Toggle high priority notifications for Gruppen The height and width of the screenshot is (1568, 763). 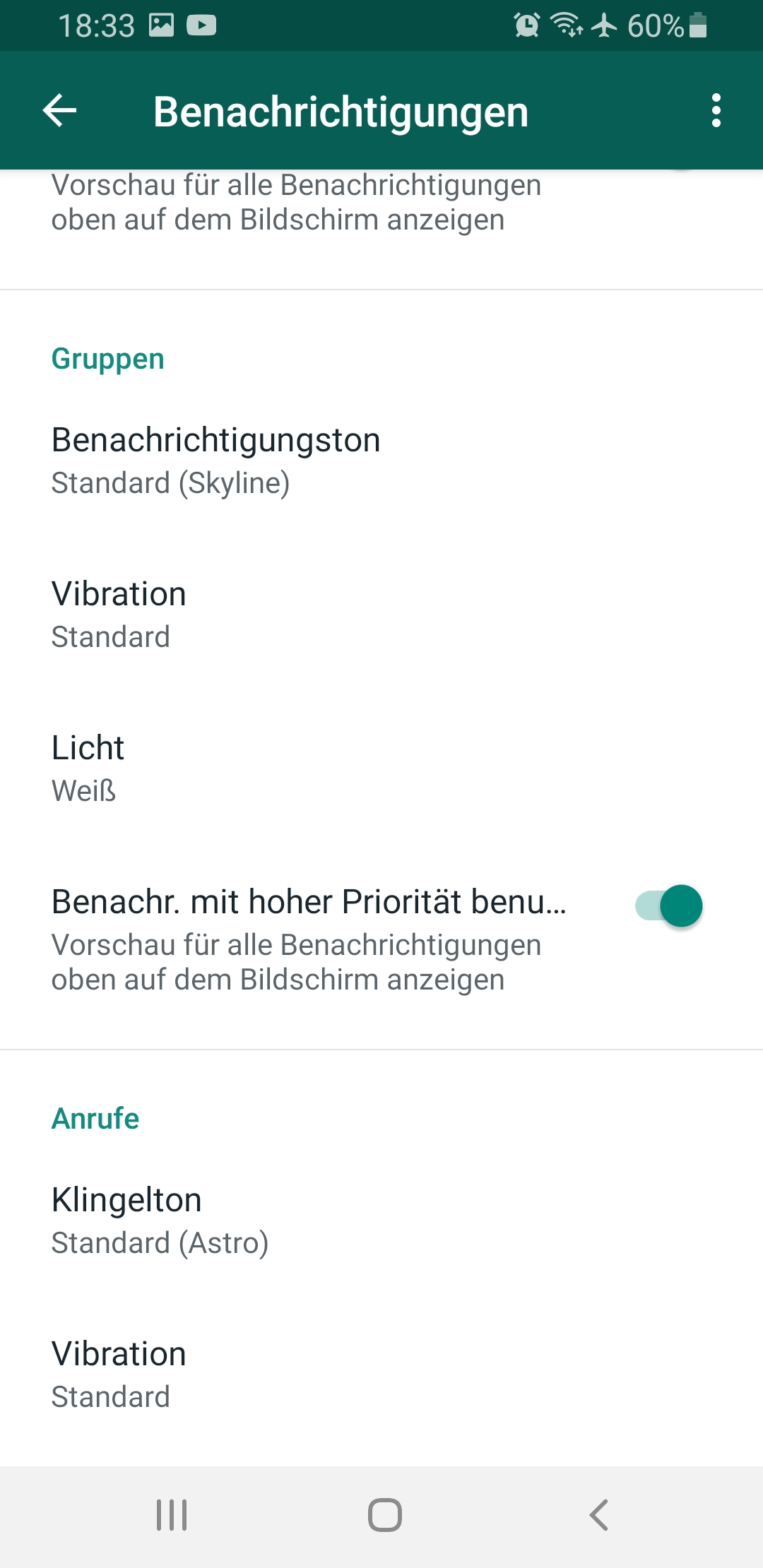(x=668, y=906)
